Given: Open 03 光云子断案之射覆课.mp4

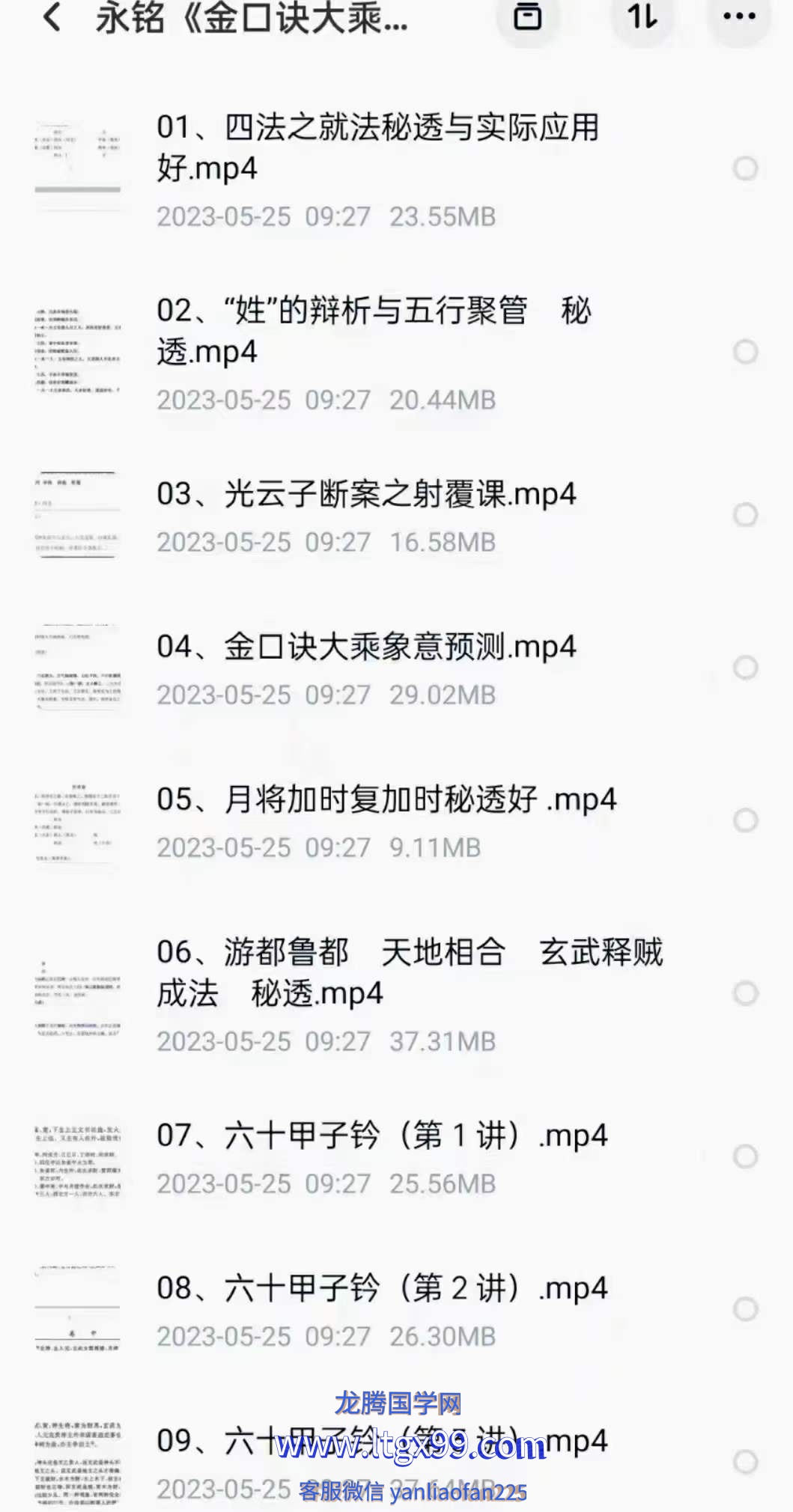Looking at the screenshot, I should click(366, 495).
